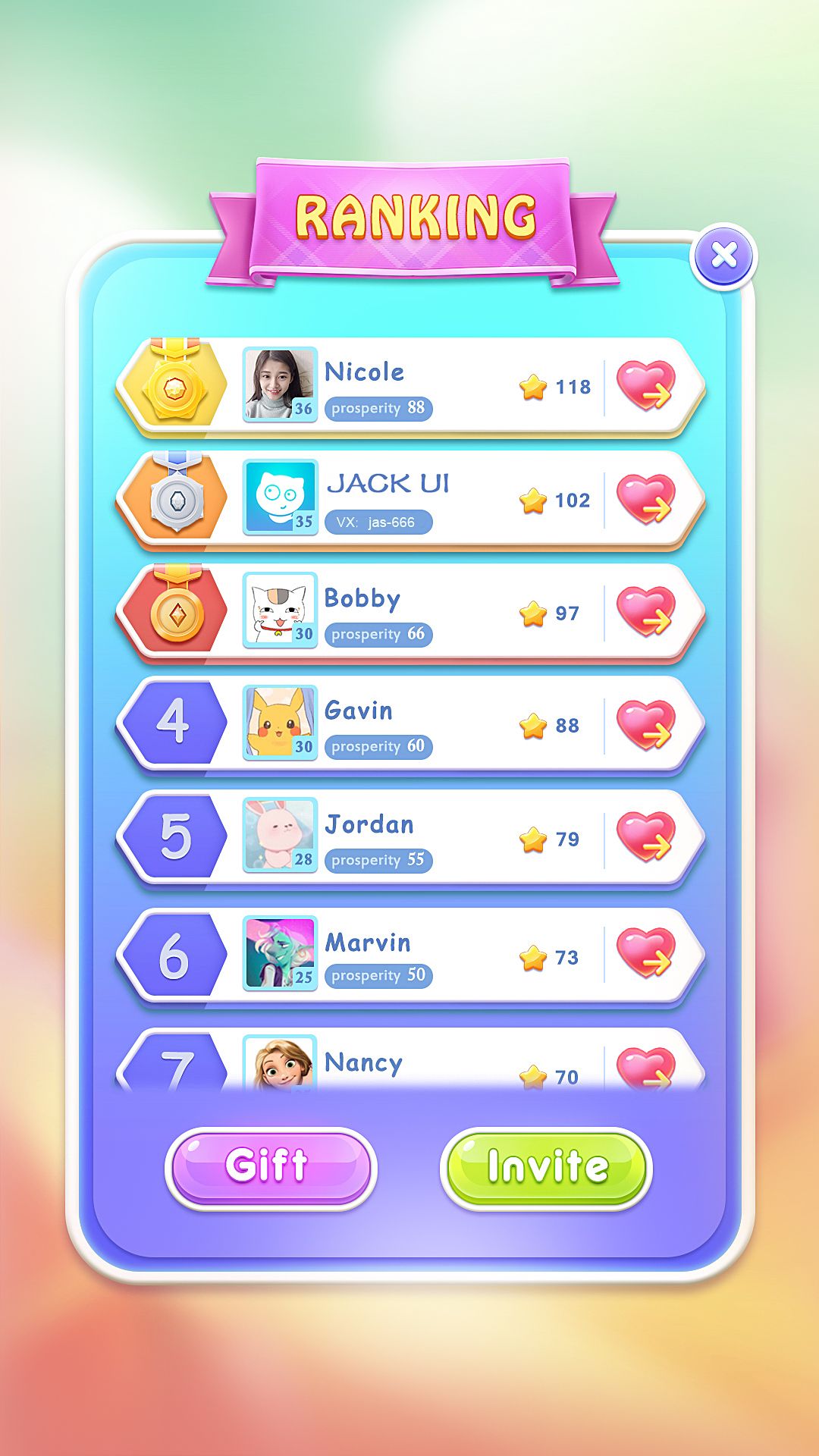Send a heart to Marvin

645,954
